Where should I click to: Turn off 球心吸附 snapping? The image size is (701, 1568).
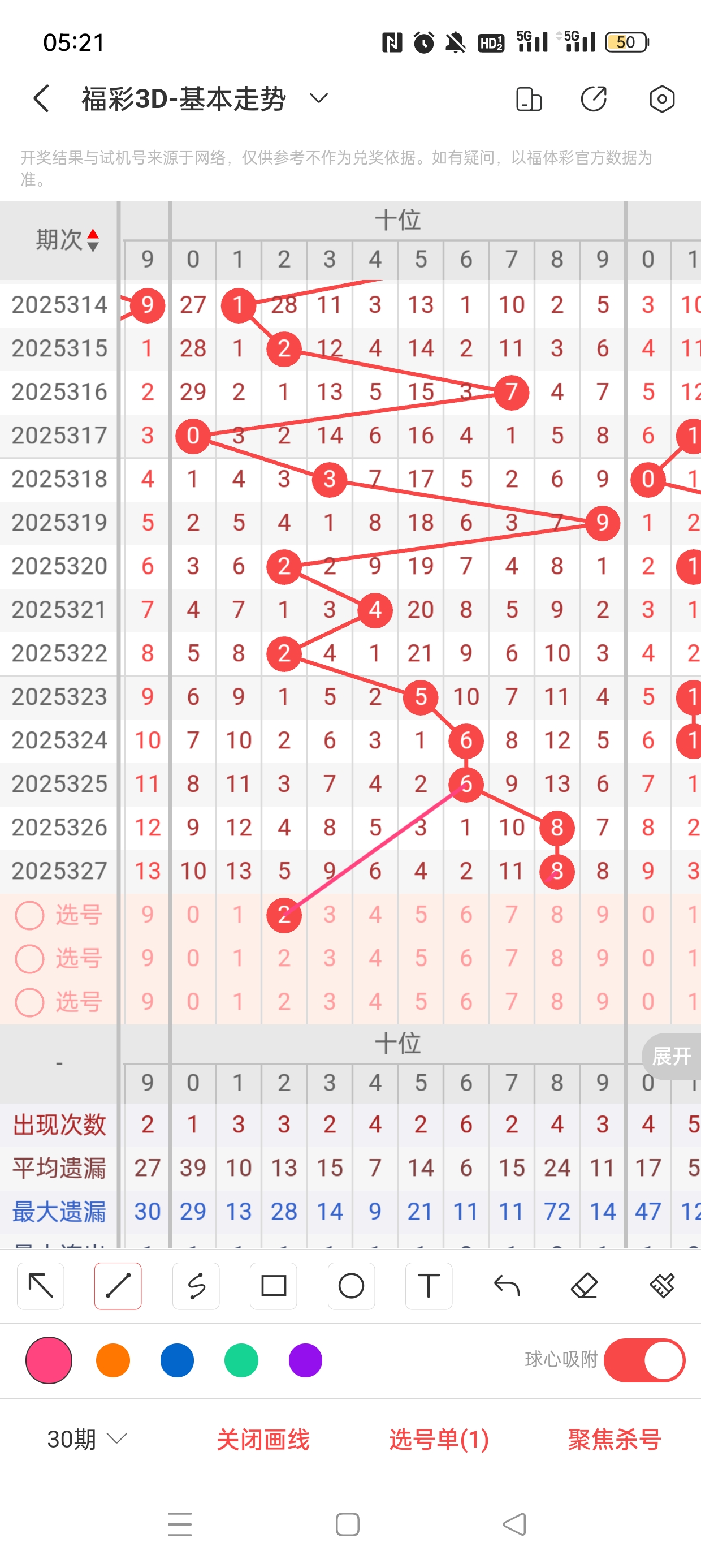pos(644,1360)
